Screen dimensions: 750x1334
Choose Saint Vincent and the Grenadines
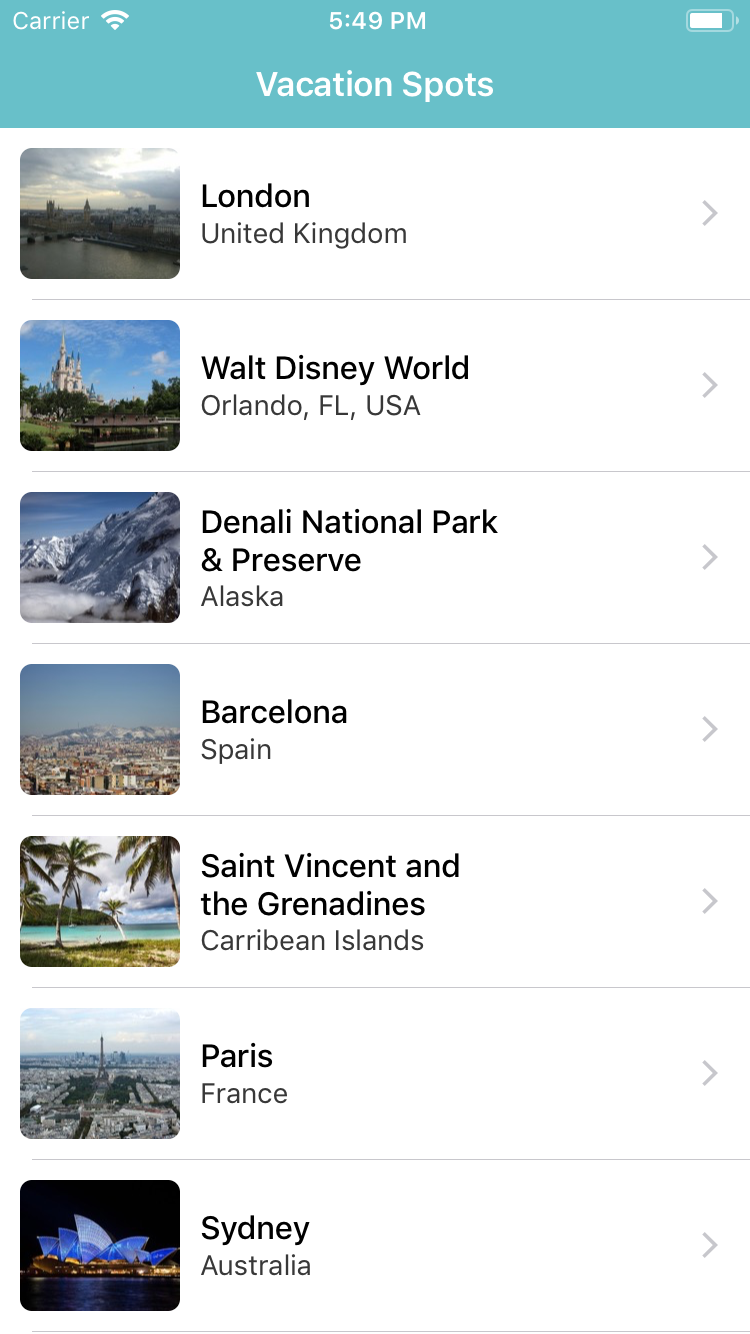pyautogui.click(x=375, y=902)
